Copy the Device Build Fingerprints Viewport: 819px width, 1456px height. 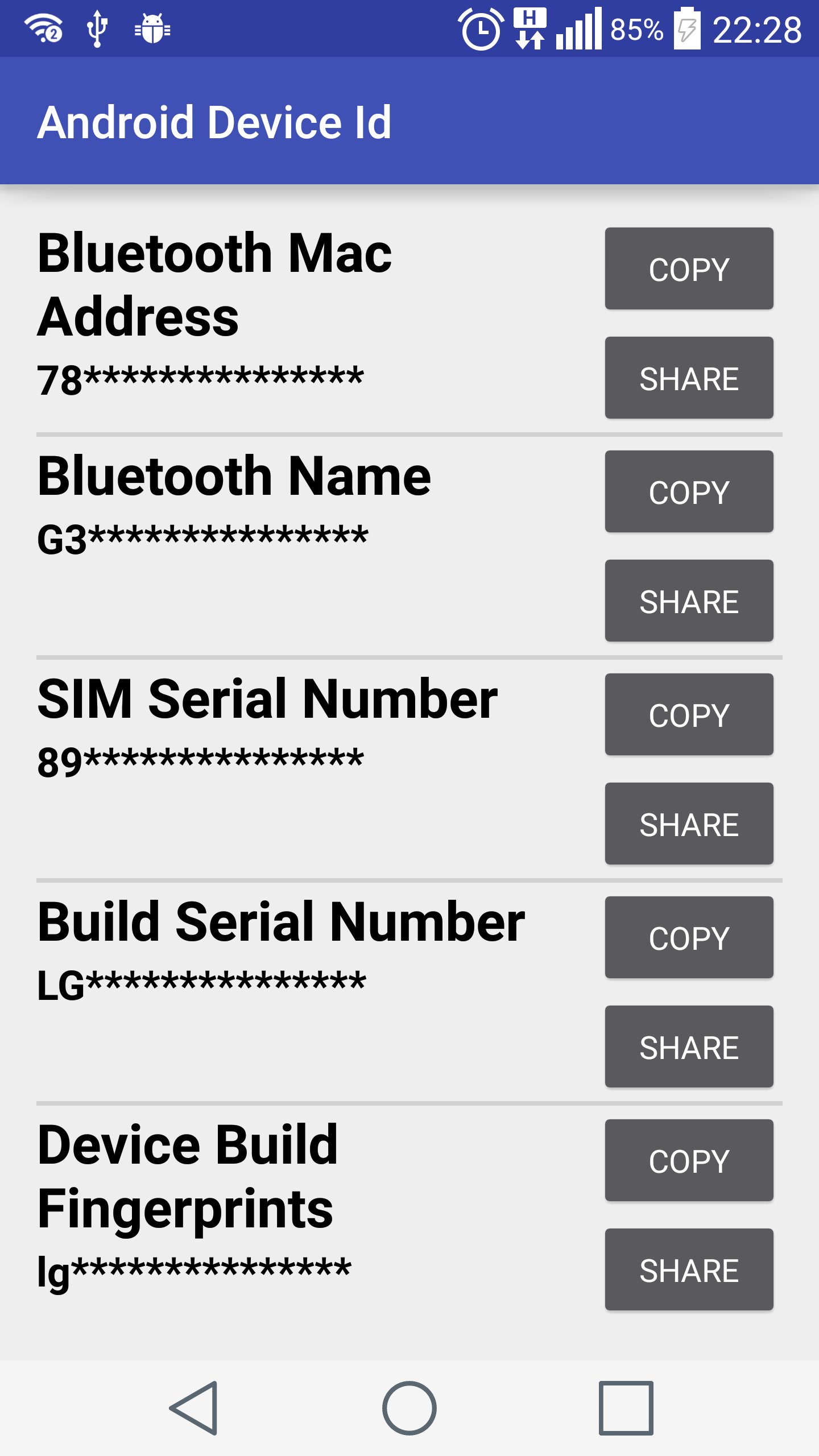(x=689, y=1161)
